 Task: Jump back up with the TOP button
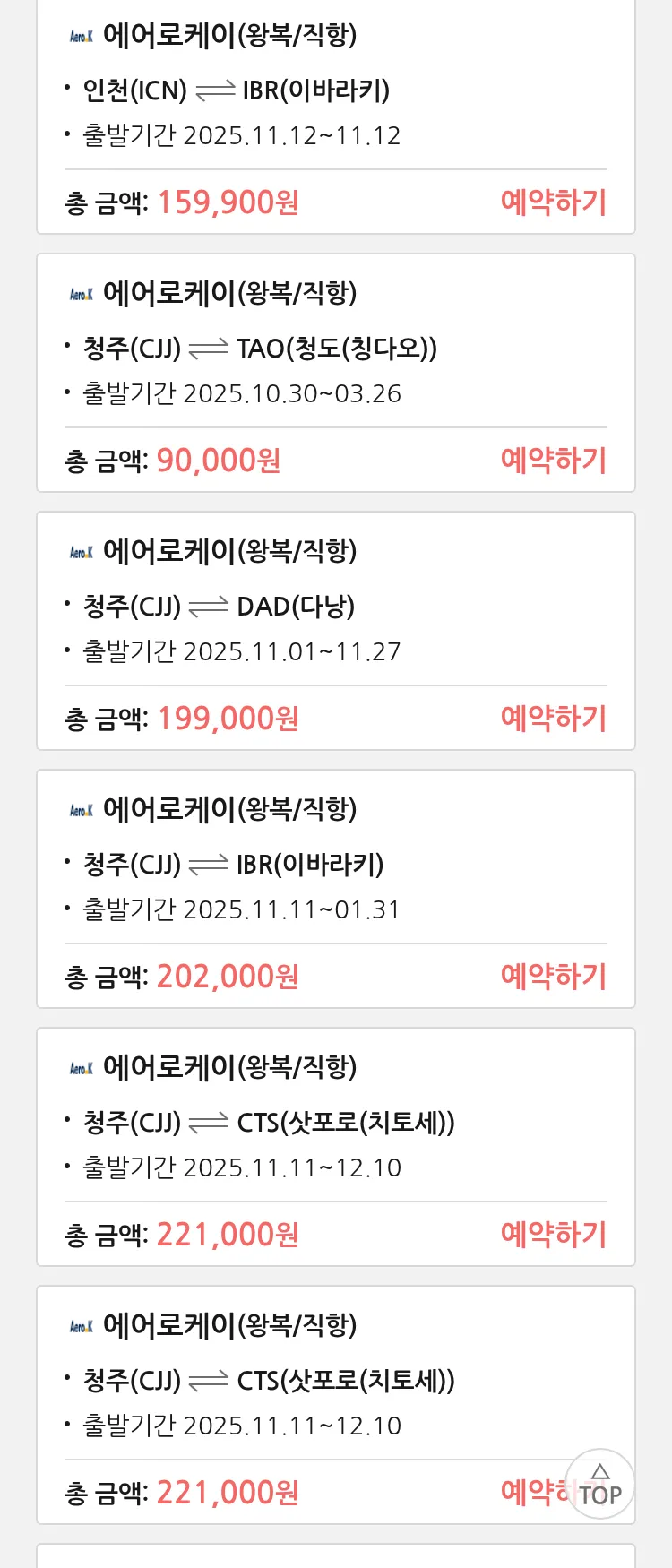pyautogui.click(x=599, y=1485)
